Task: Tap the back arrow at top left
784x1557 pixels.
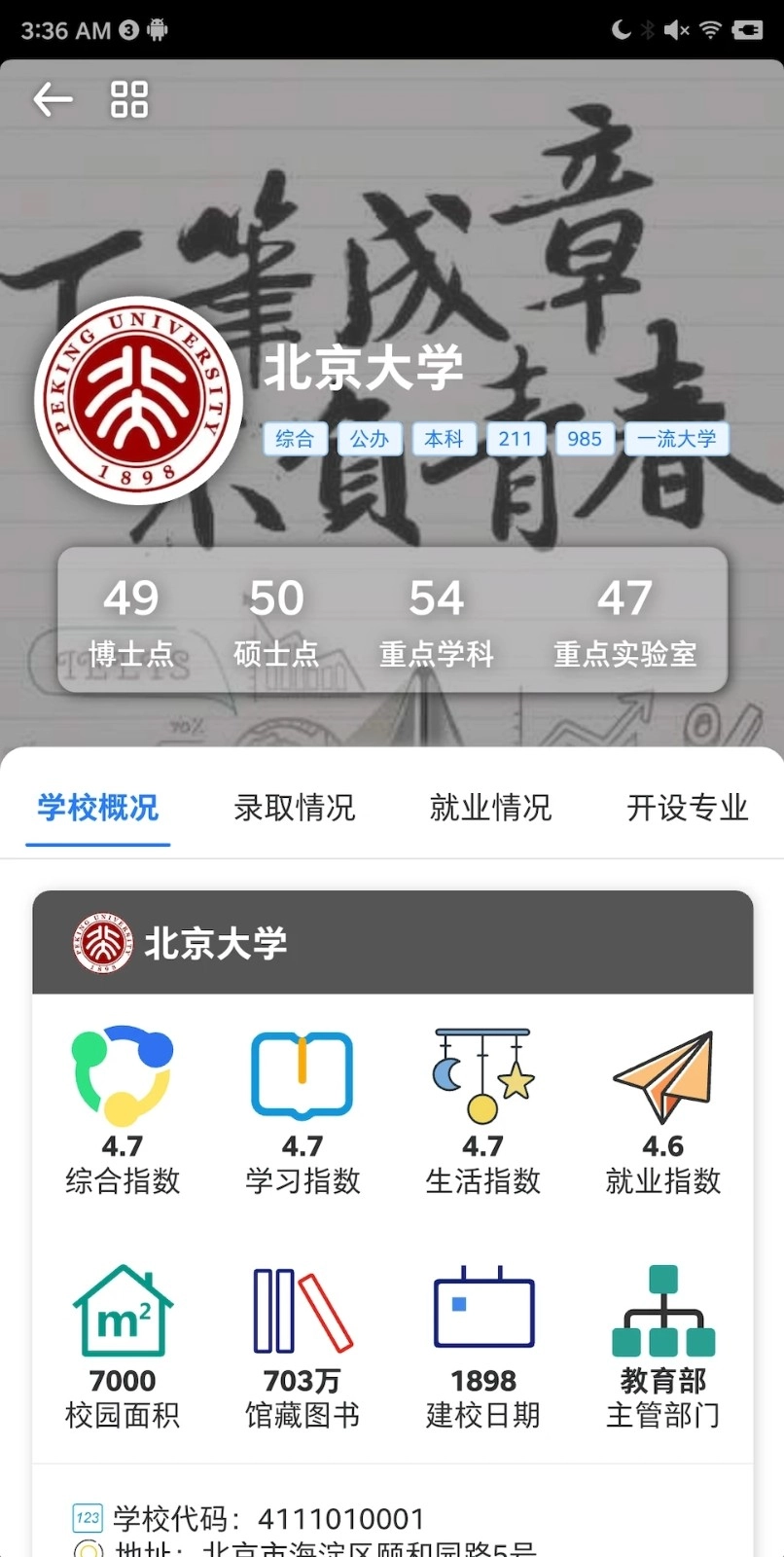Action: click(53, 98)
